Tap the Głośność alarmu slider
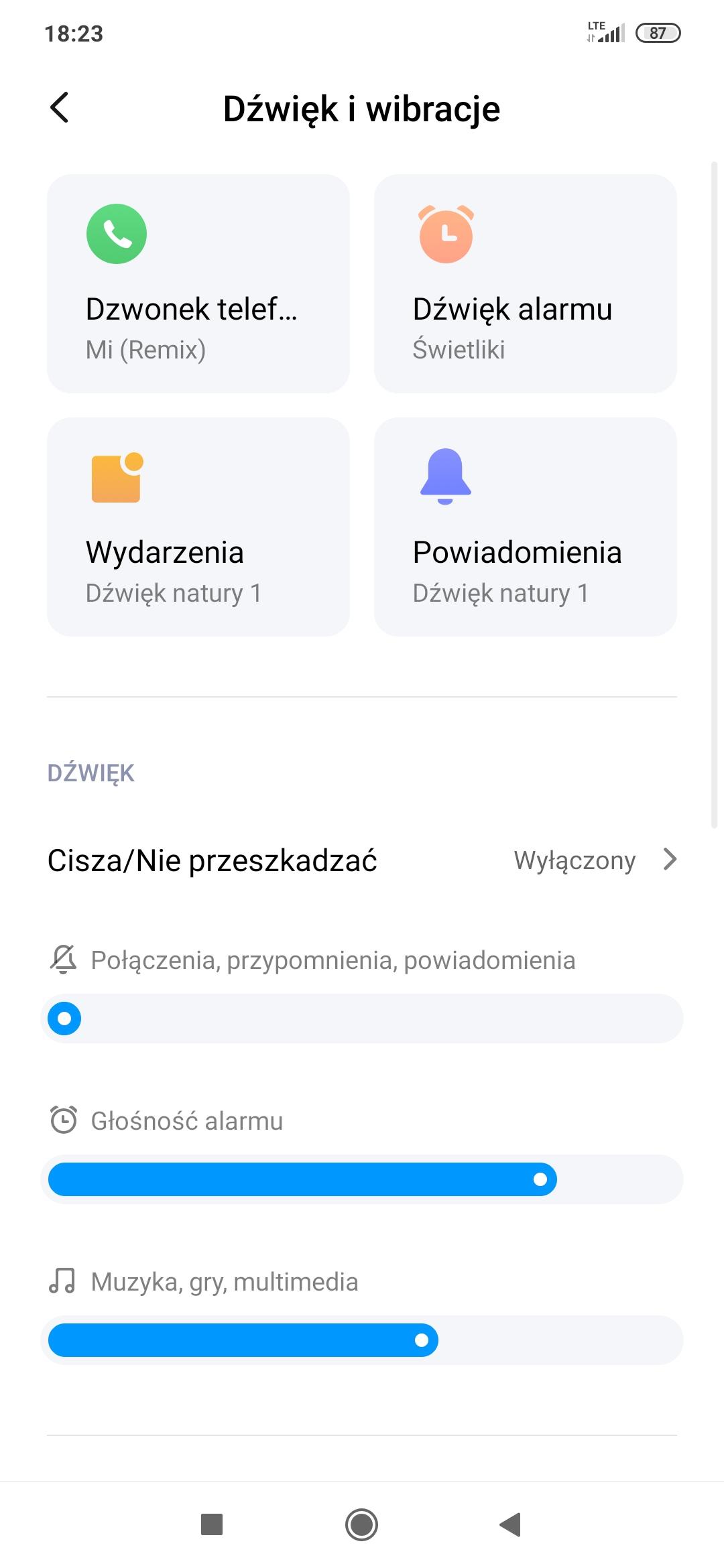Viewport: 724px width, 1568px height. tap(362, 1179)
